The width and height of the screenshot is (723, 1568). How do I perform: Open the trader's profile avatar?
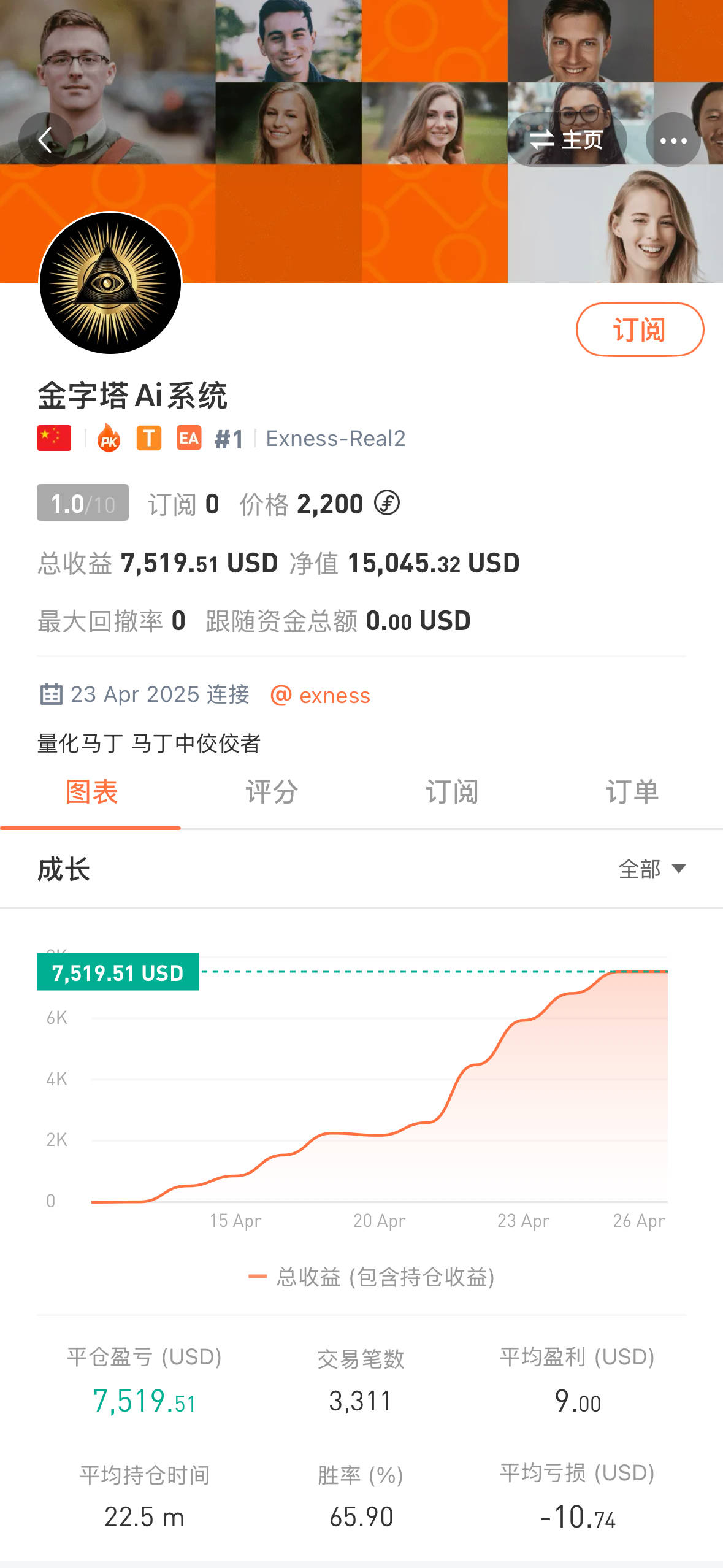tap(110, 283)
